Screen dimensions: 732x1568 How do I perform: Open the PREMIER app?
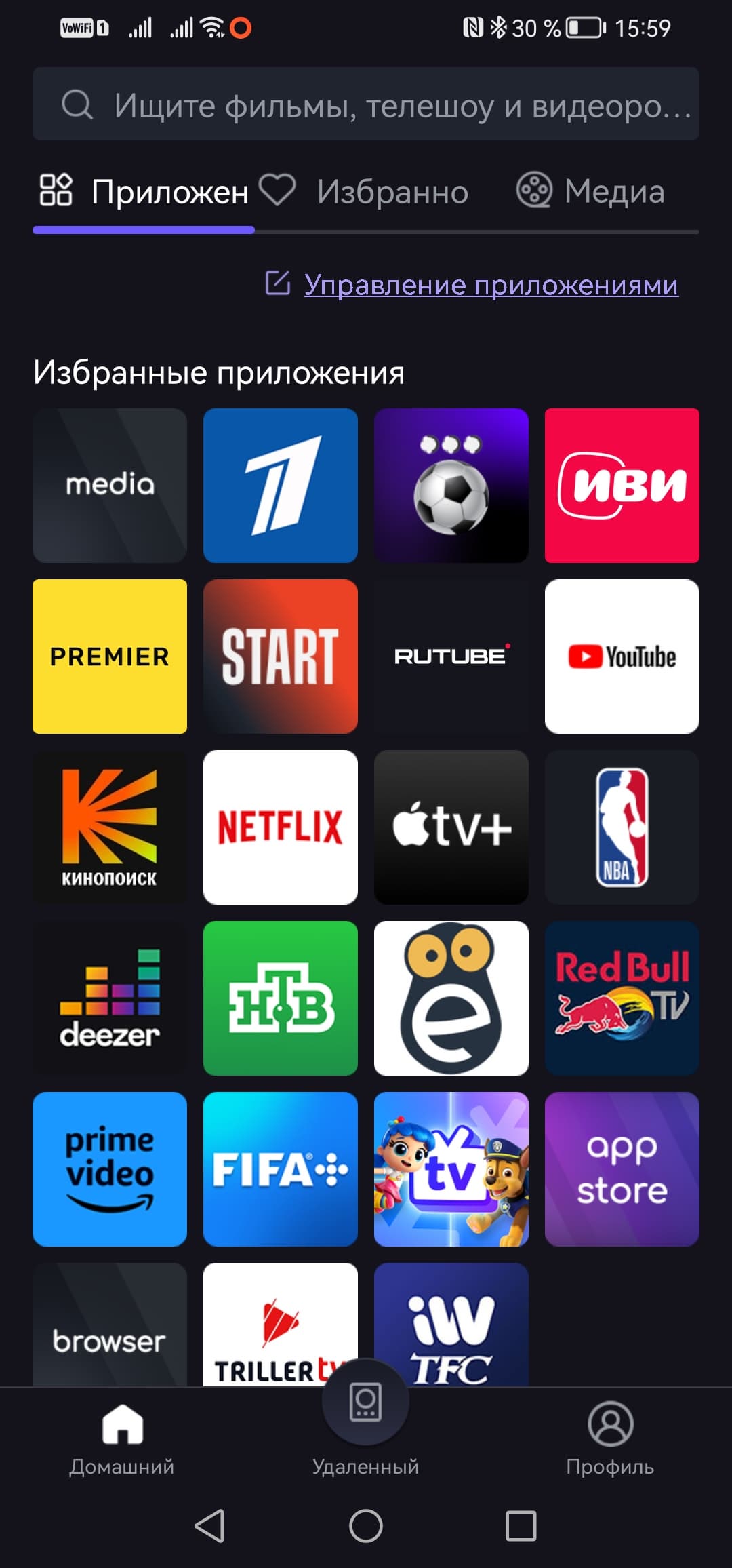[x=110, y=656]
